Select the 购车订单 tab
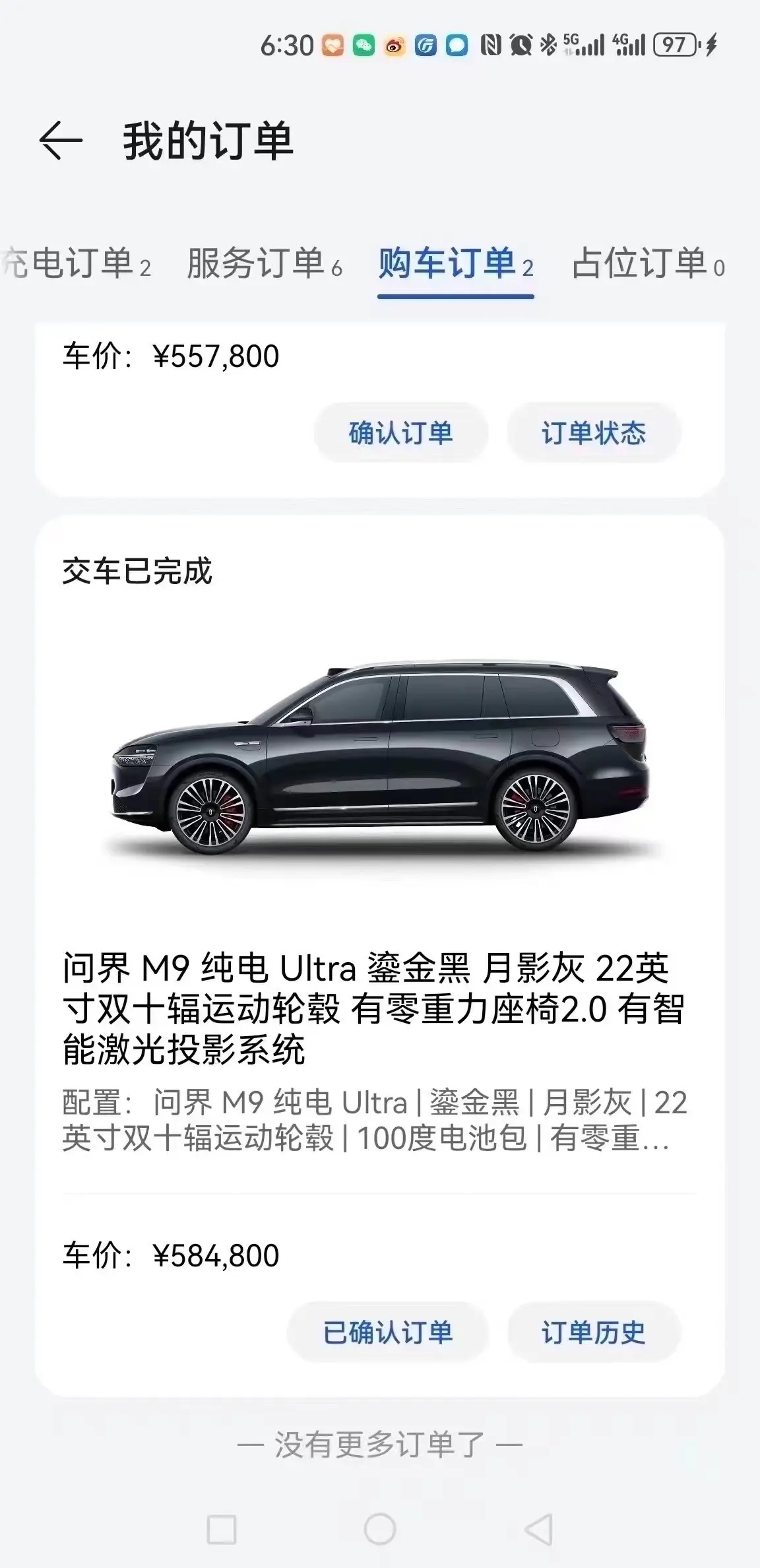Screen dimensions: 760x1568 (455, 264)
